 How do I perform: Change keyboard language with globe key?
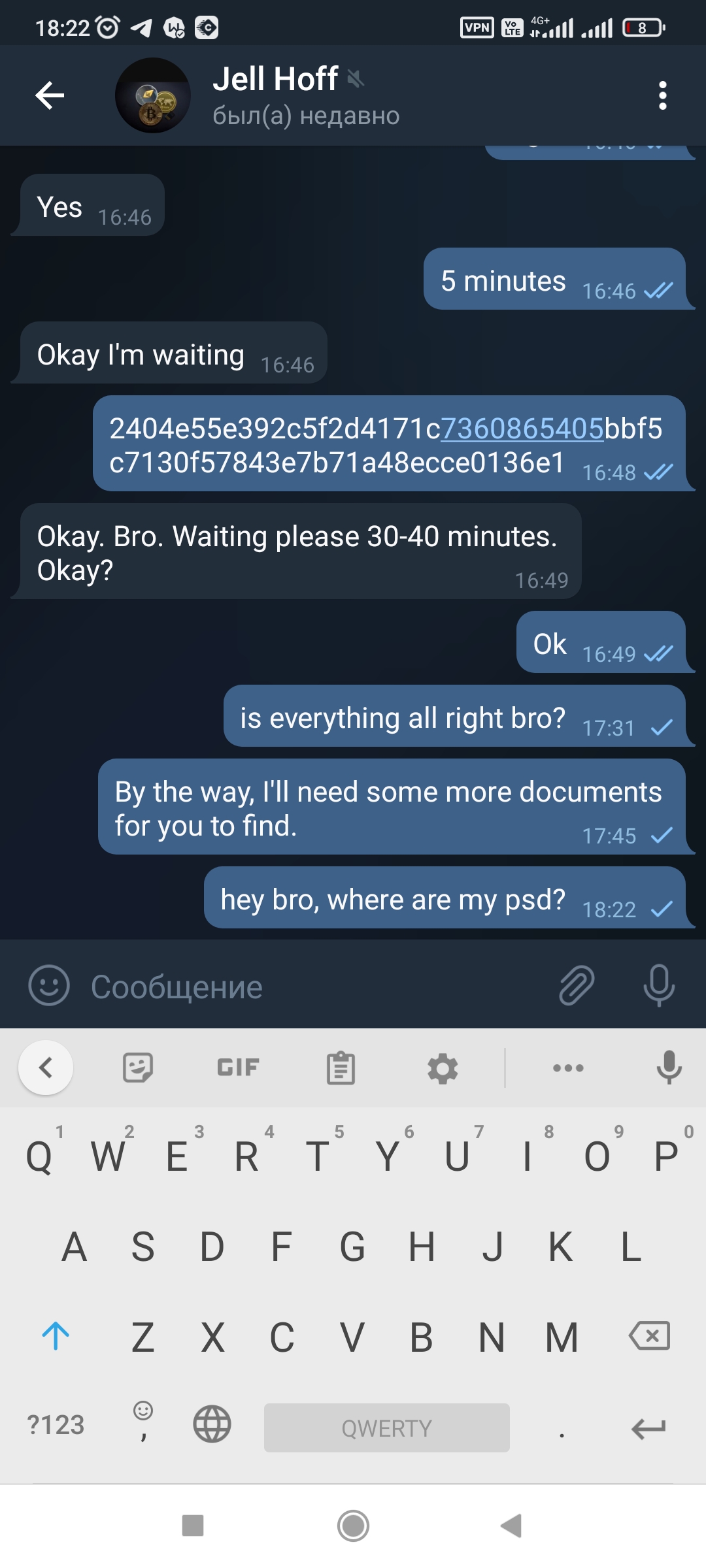[x=212, y=1424]
